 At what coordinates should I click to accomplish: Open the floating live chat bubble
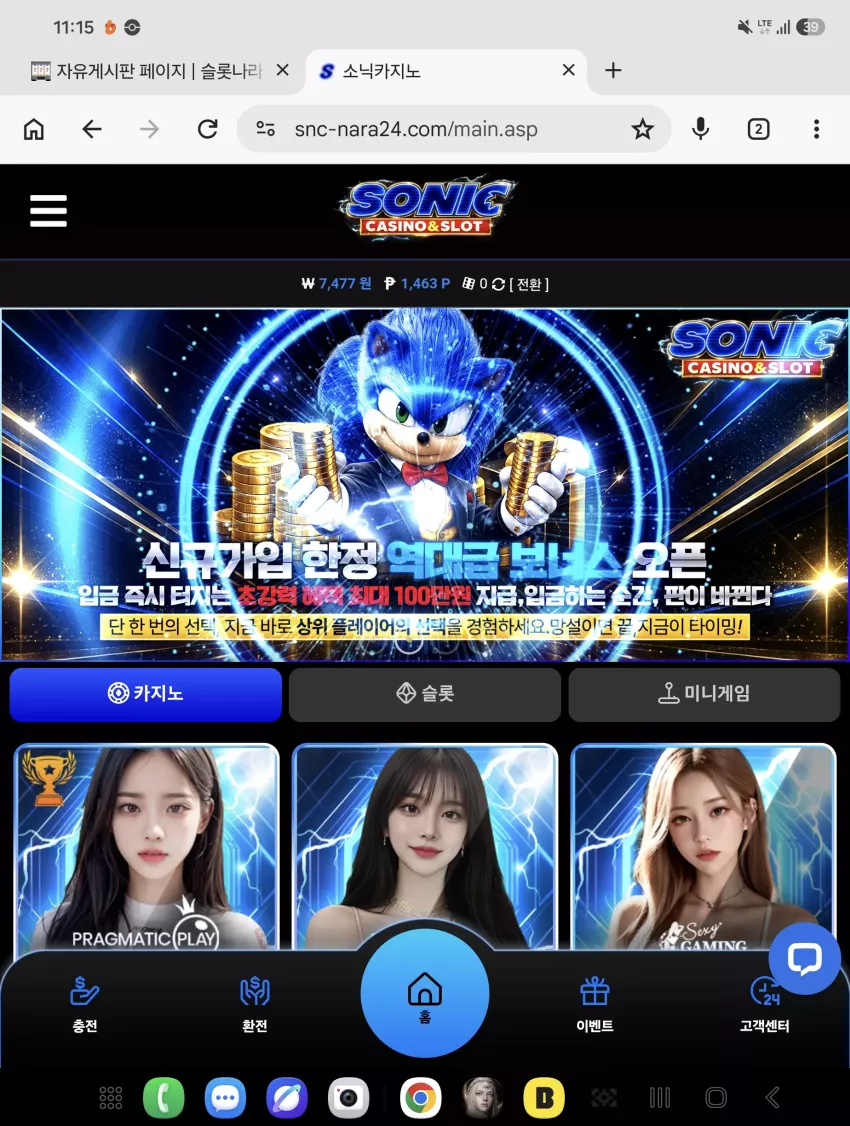click(x=804, y=958)
